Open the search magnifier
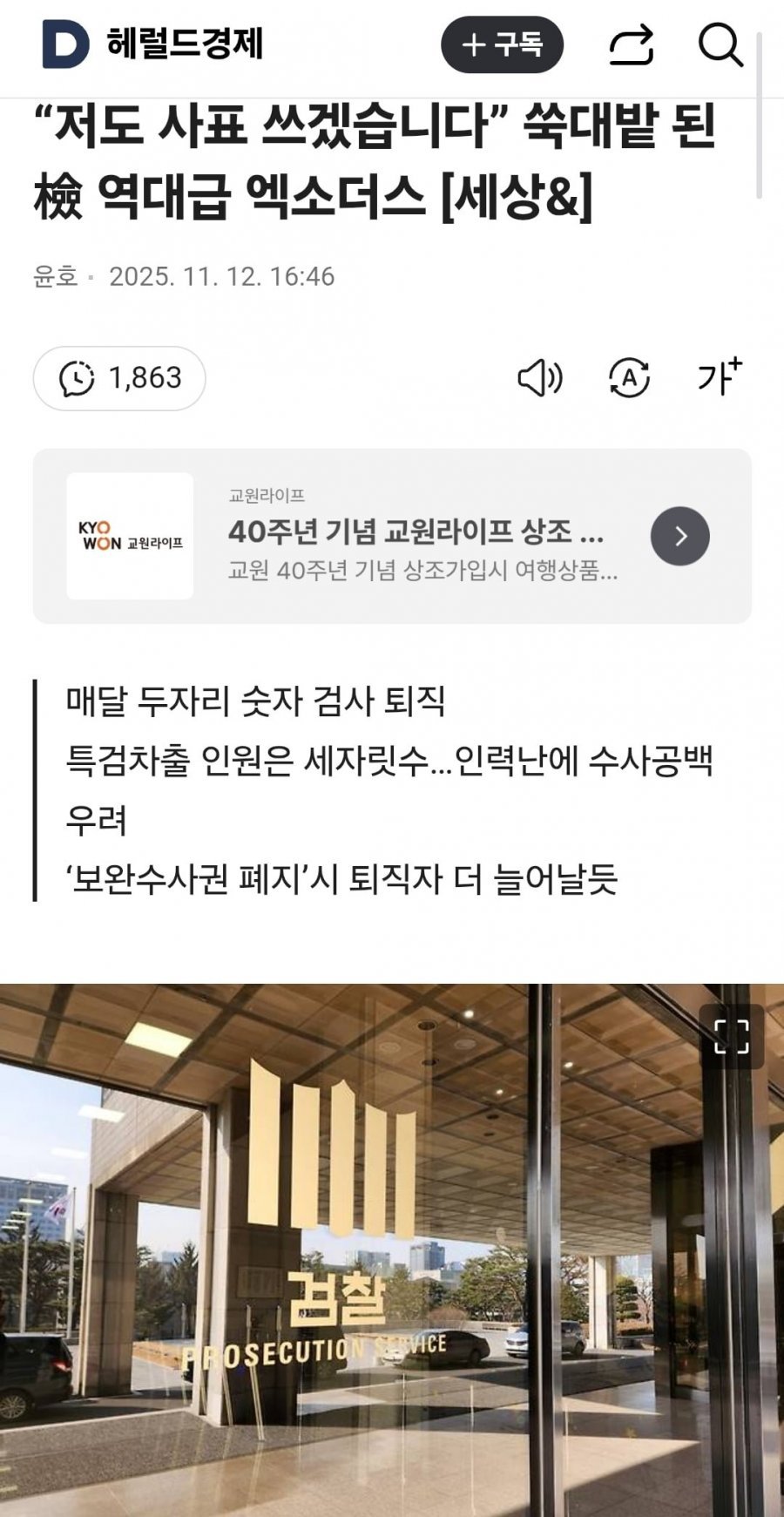 point(720,45)
